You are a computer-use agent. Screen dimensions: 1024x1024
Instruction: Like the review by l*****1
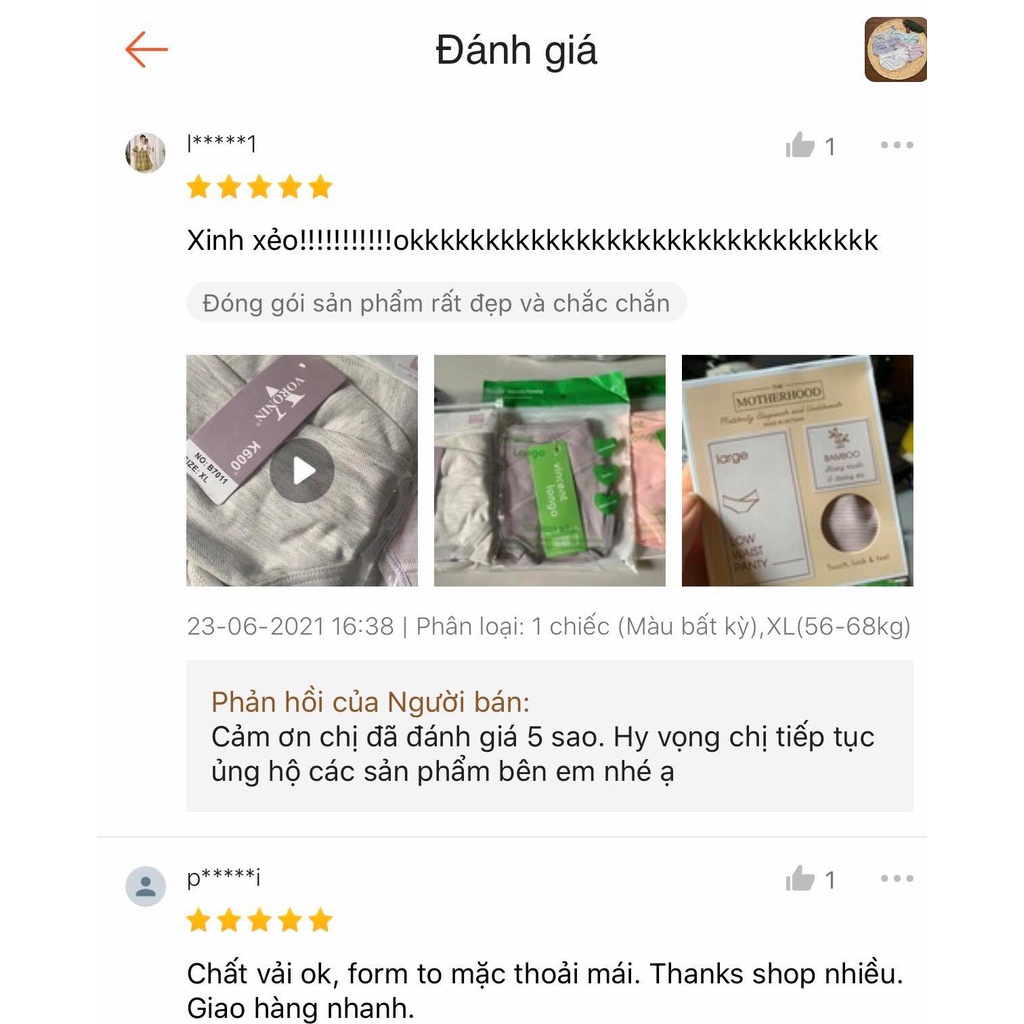(801, 146)
